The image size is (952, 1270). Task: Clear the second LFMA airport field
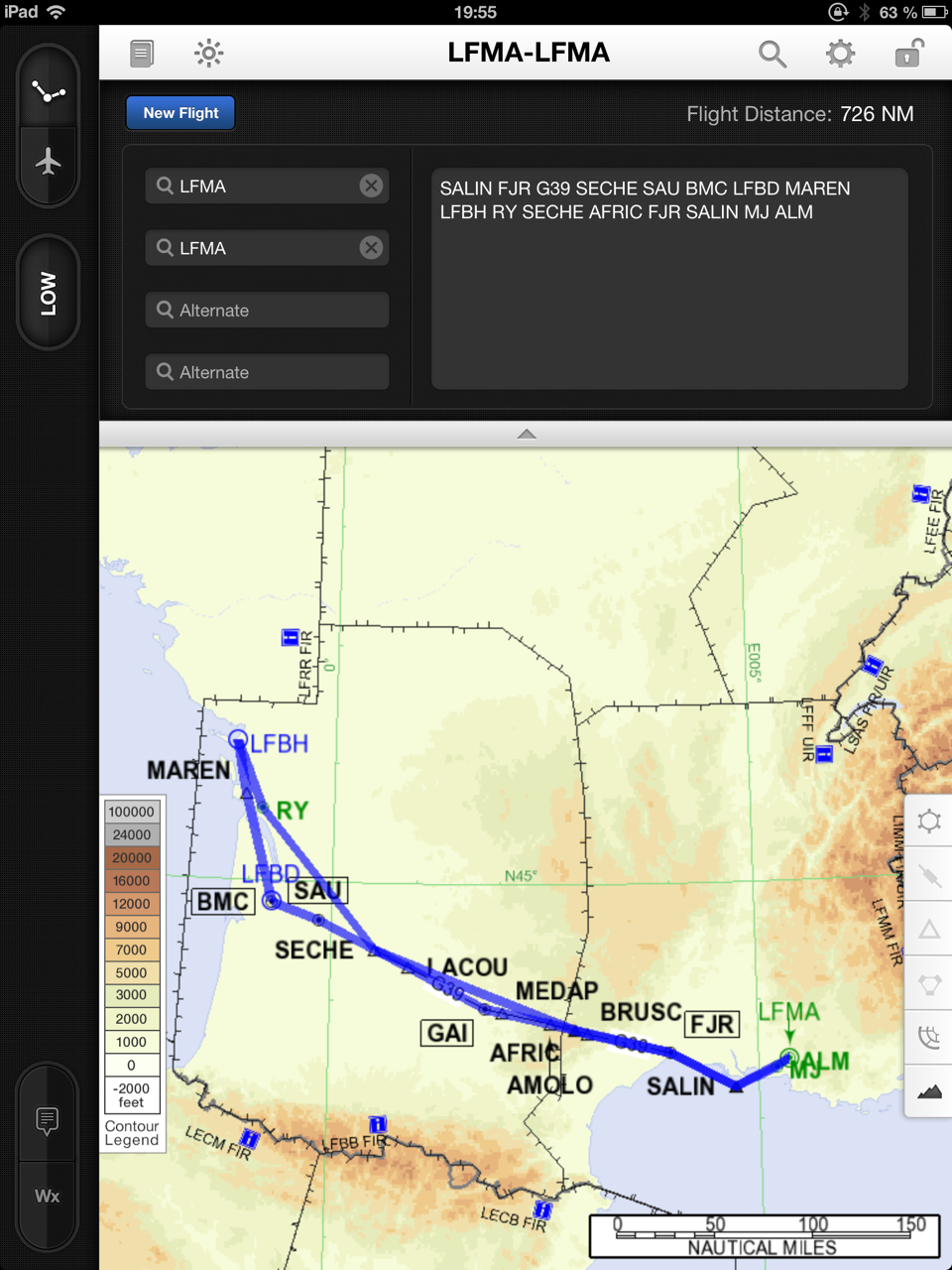(x=371, y=248)
